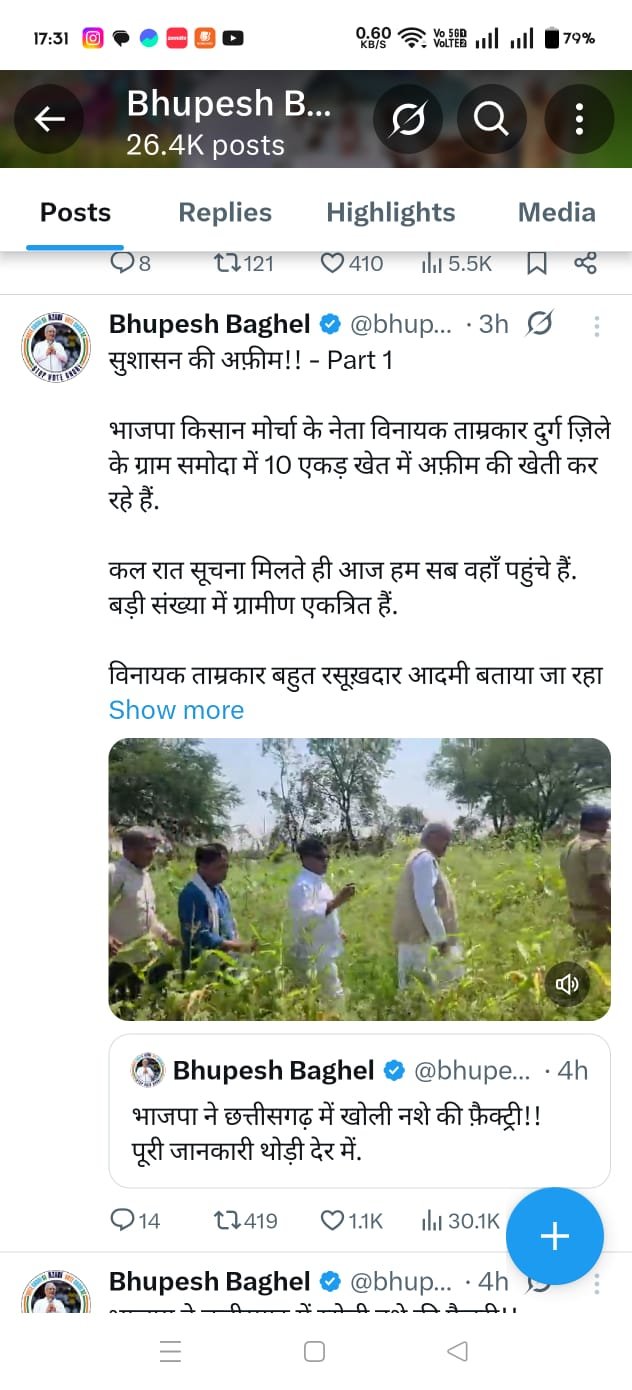Switch to the Replies tab
Screen dimensions: 632x1390
point(225,212)
